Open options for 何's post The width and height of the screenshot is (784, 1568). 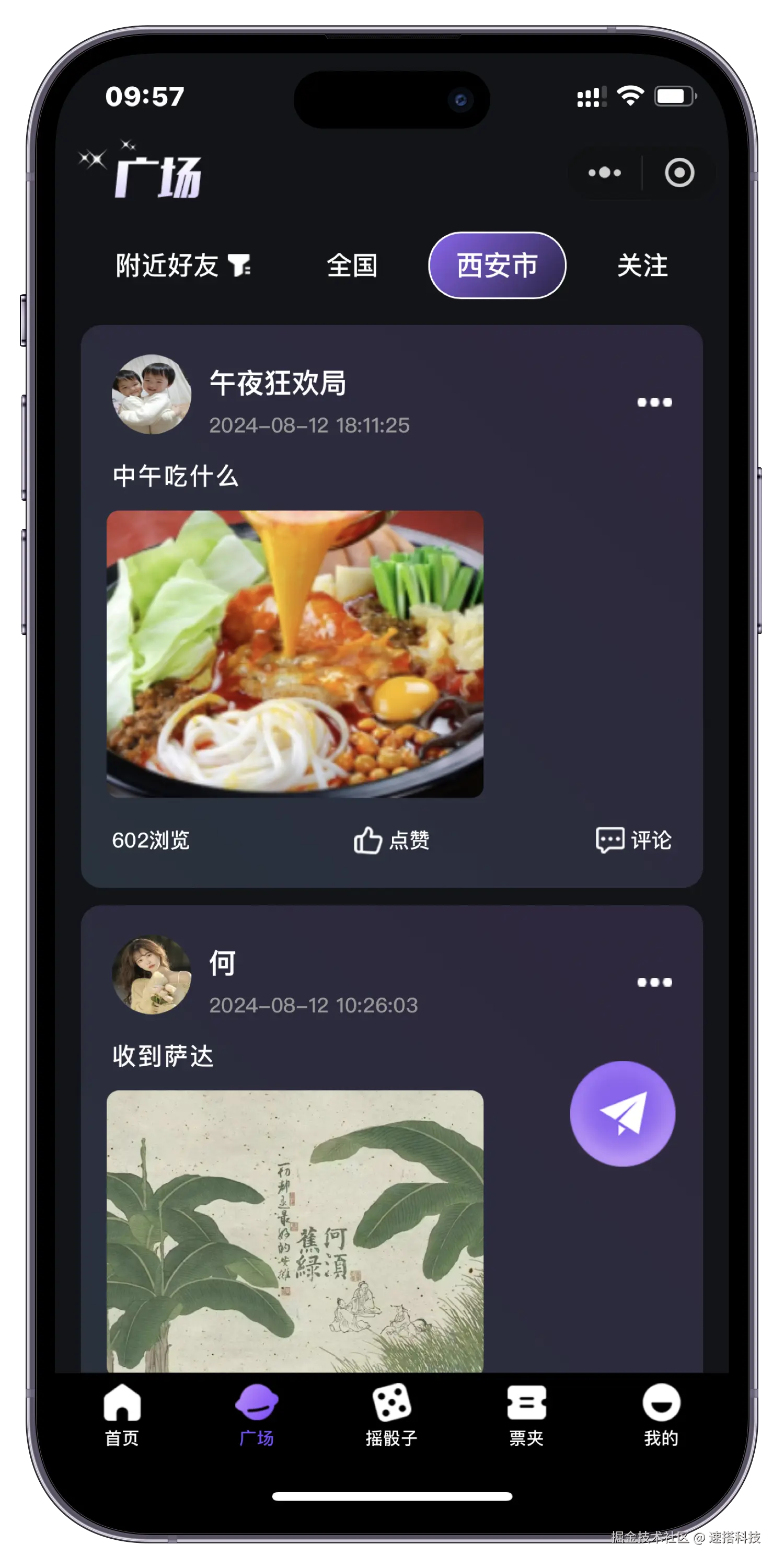coord(654,983)
